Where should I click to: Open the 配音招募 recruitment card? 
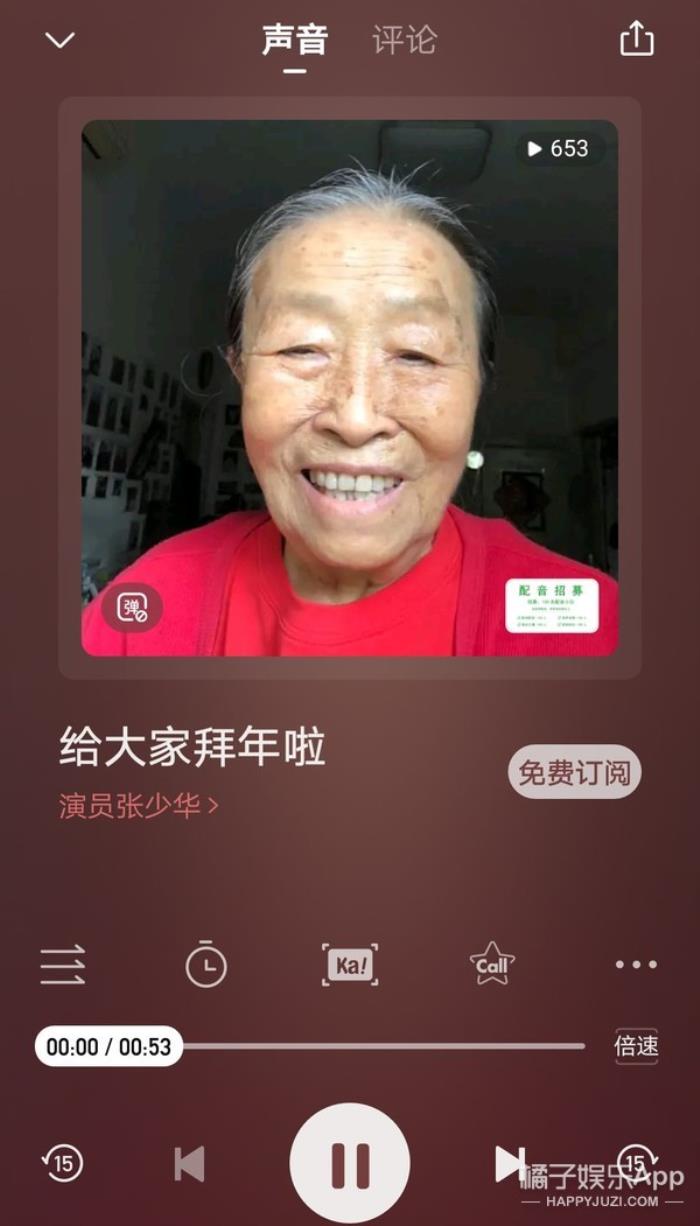[551, 605]
